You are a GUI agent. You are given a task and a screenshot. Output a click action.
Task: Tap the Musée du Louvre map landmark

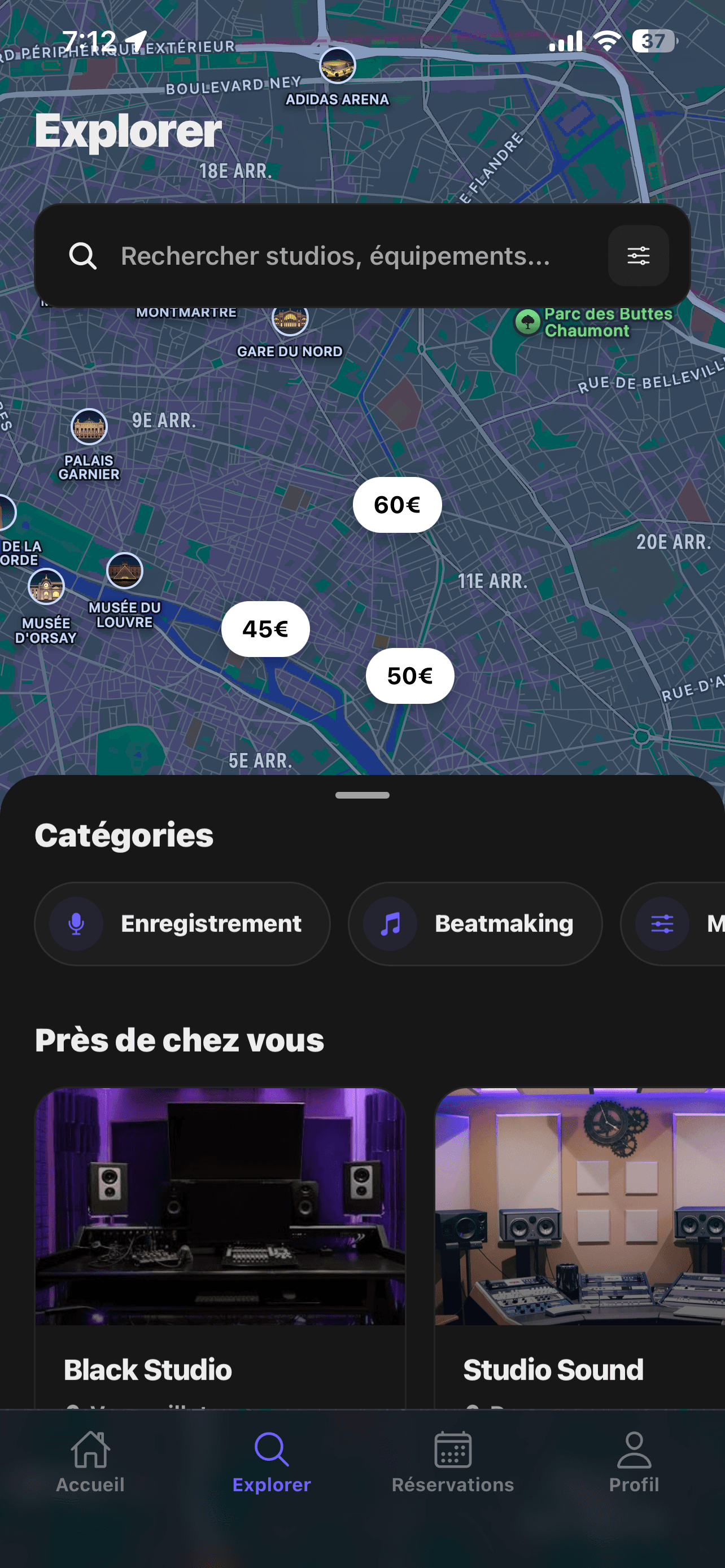click(x=125, y=571)
